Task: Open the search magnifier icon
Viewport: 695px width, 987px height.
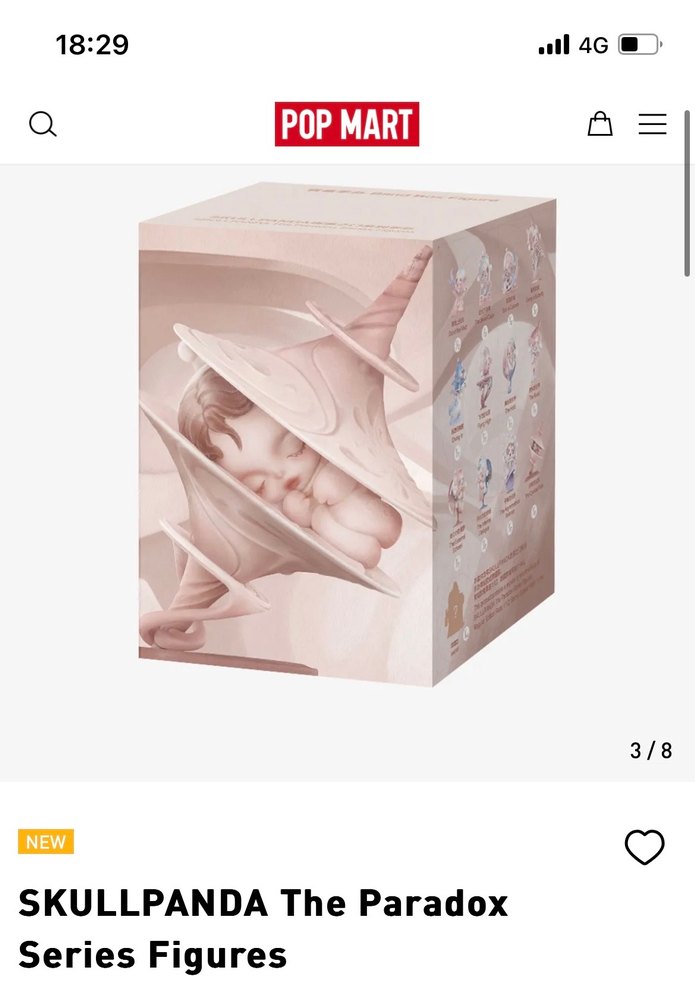Action: [x=43, y=124]
